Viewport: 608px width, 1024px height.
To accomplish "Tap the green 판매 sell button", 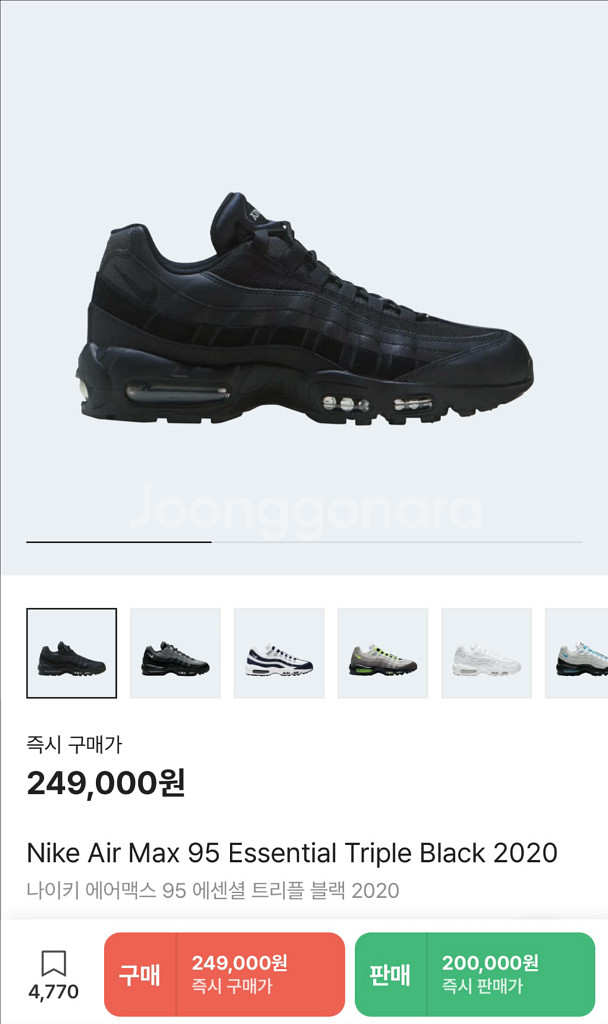I will [x=475, y=974].
